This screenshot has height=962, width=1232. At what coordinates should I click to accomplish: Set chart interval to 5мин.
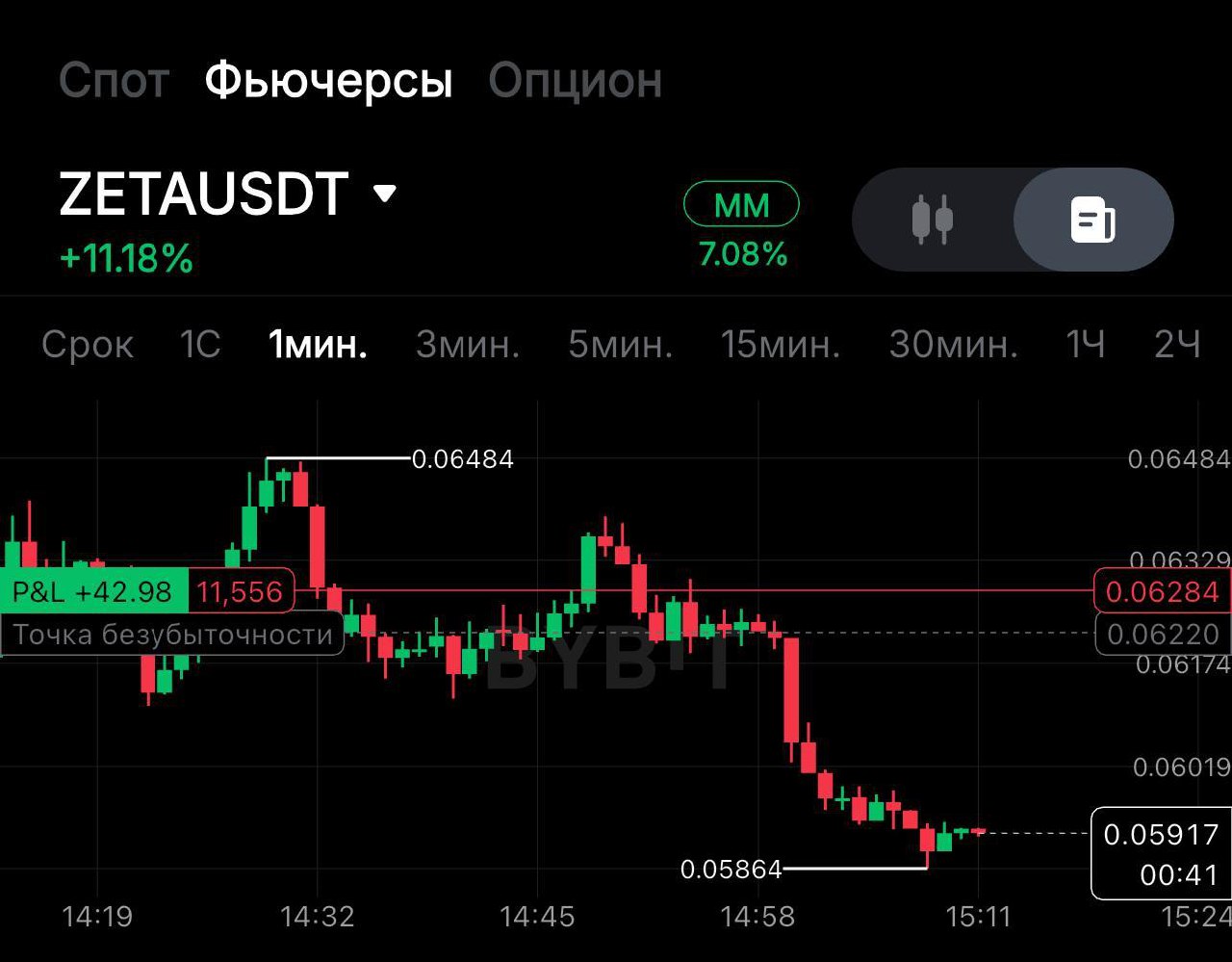[x=620, y=344]
